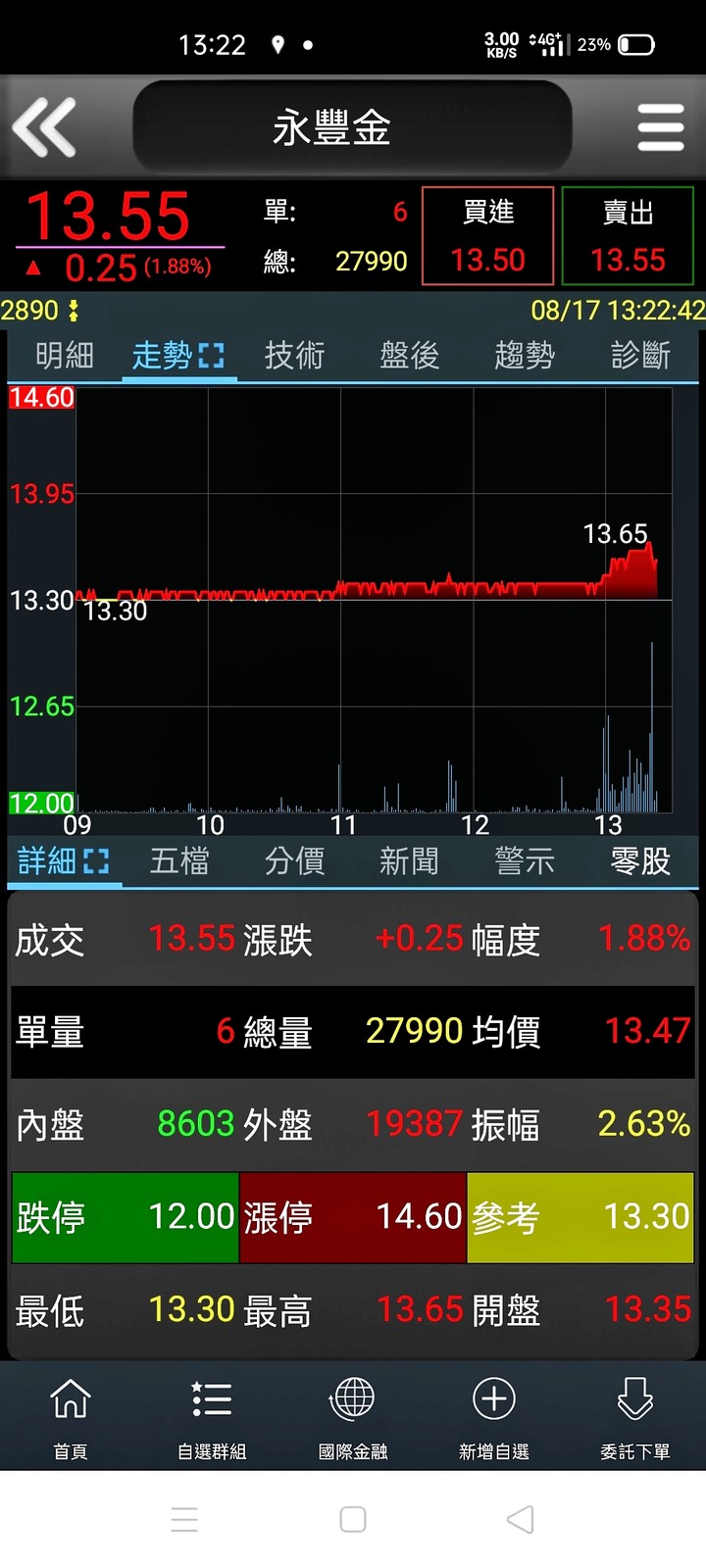Switch to the 明細 tab

click(x=65, y=355)
